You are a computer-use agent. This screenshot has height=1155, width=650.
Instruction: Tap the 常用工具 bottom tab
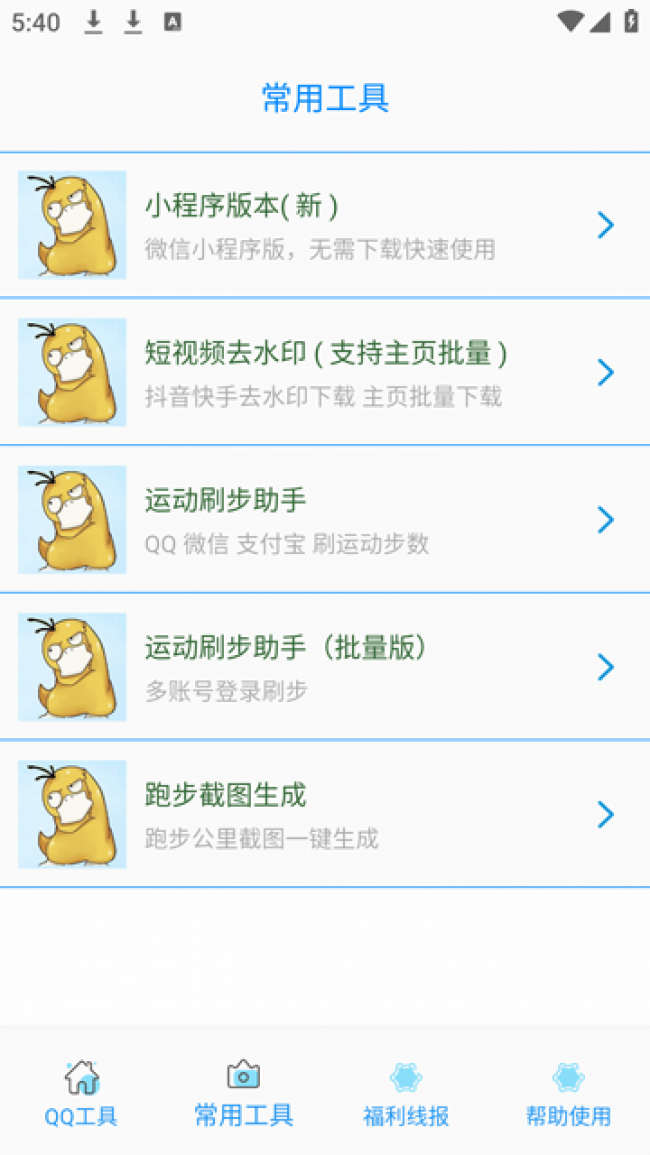point(243,1093)
